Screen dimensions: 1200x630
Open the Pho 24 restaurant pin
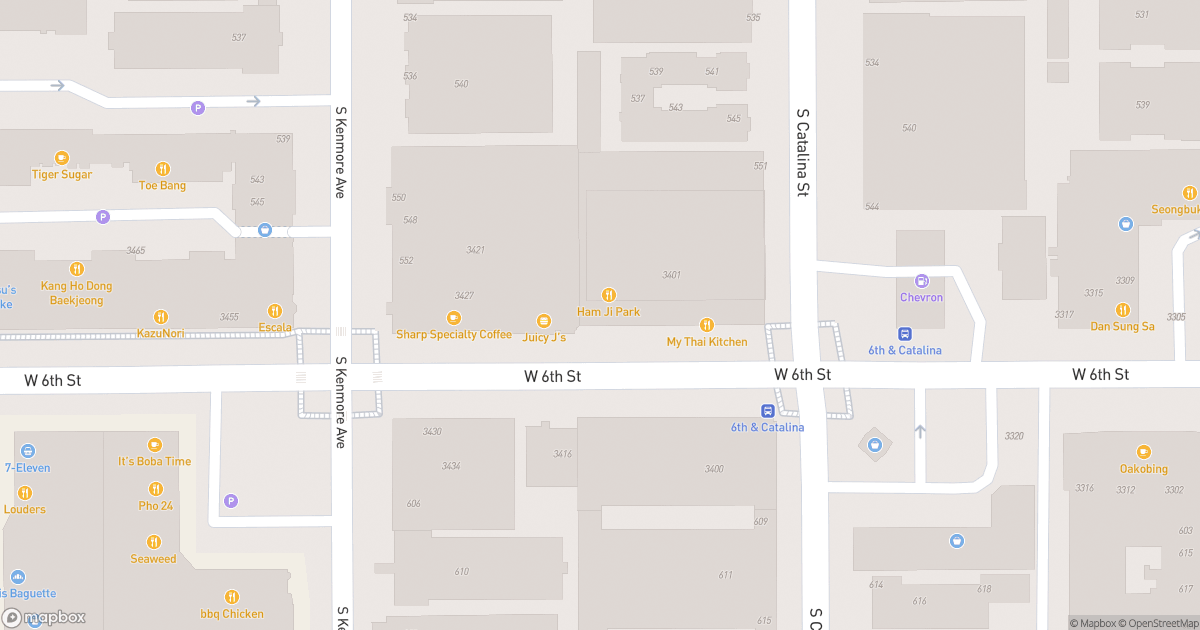tap(155, 489)
